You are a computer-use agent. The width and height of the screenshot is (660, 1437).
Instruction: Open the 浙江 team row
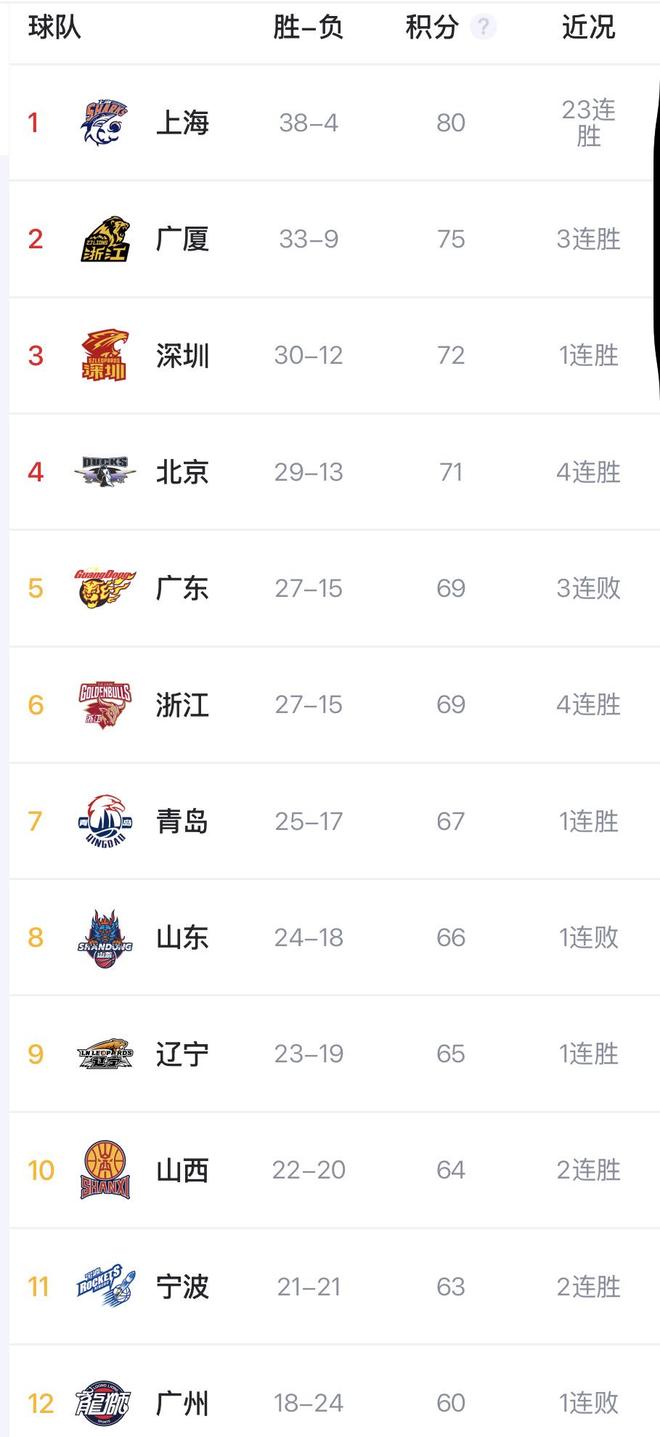pos(182,704)
